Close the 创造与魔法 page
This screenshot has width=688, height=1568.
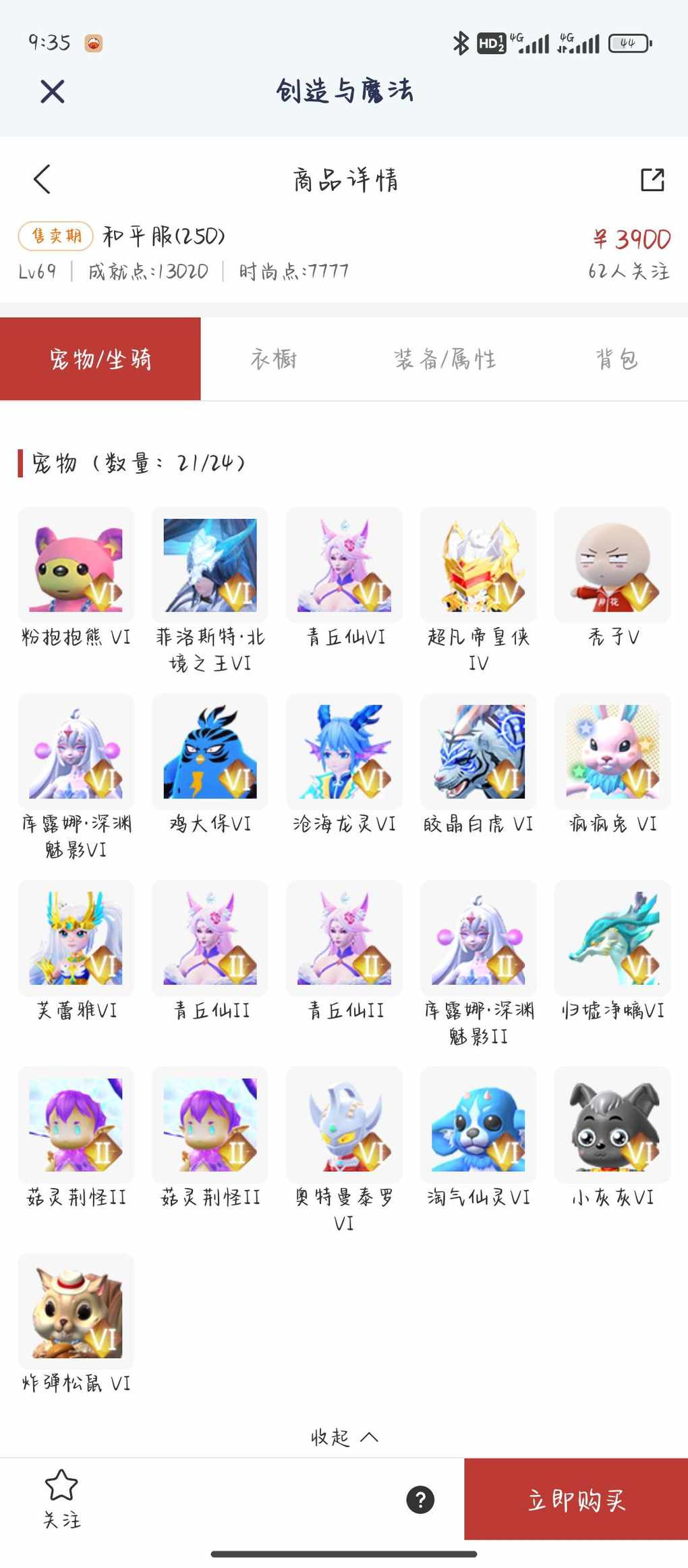52,91
